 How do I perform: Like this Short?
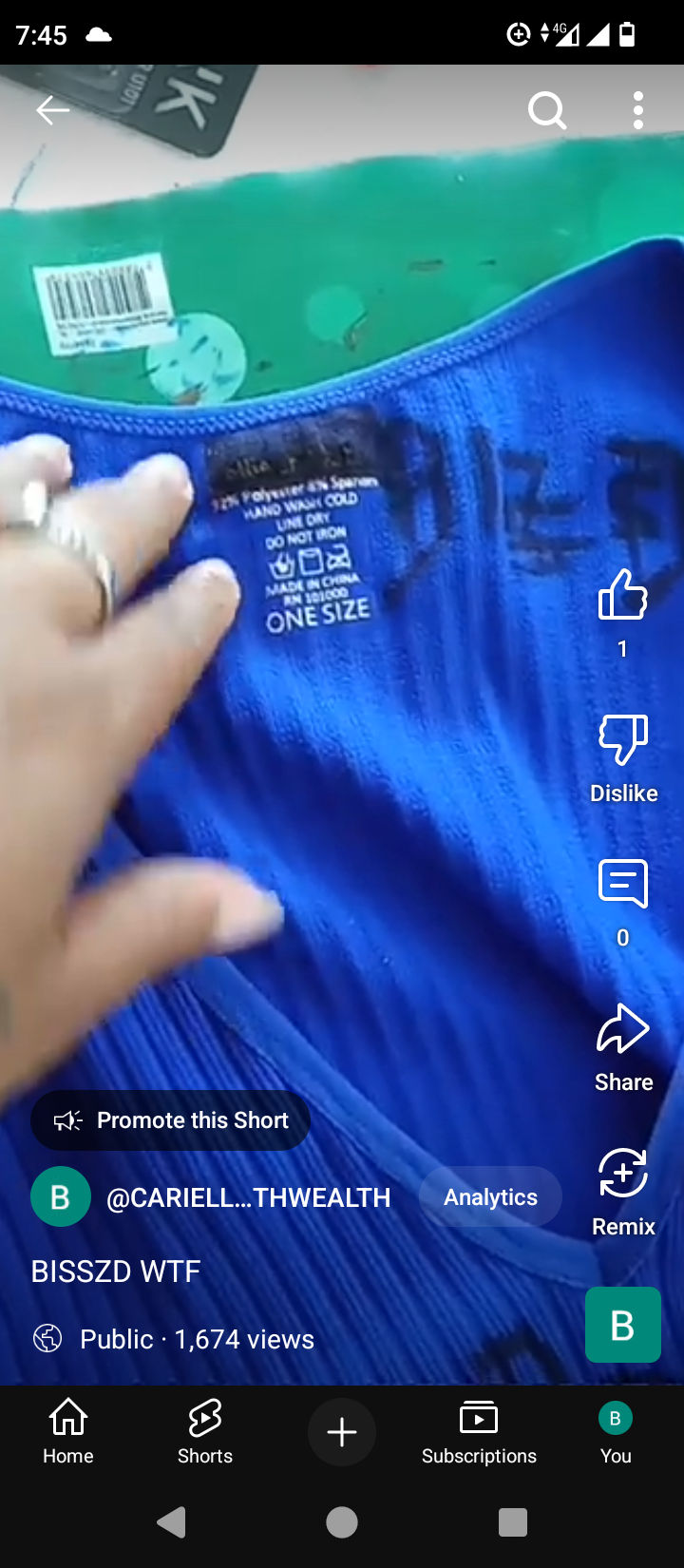point(622,596)
